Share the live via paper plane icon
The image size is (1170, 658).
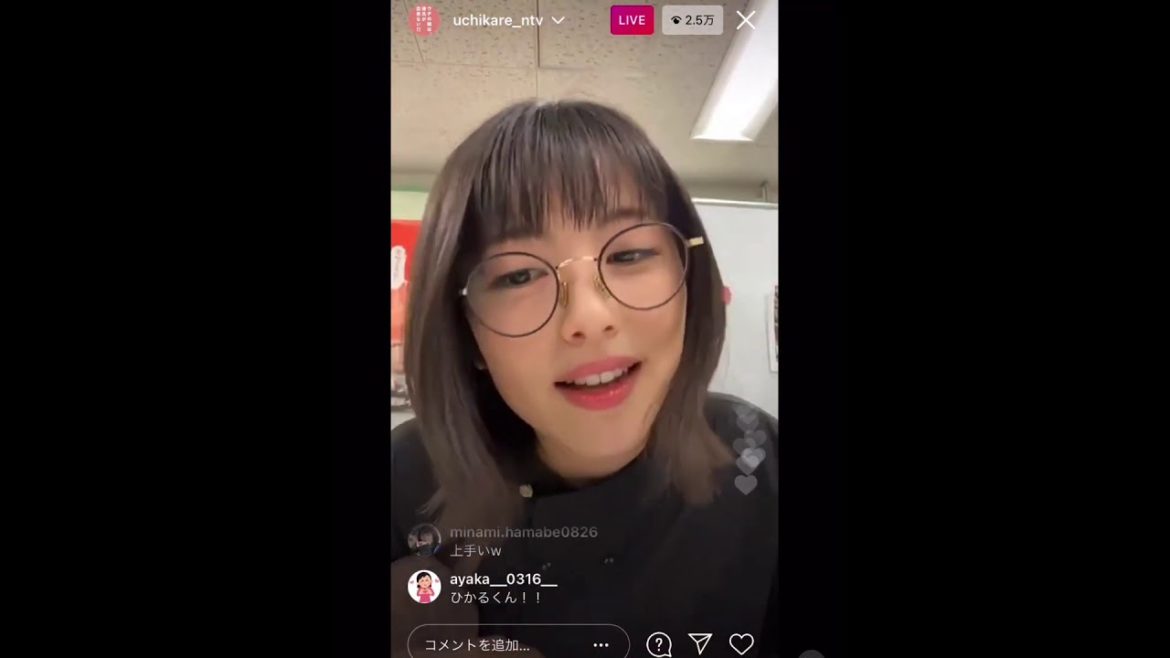tap(700, 644)
